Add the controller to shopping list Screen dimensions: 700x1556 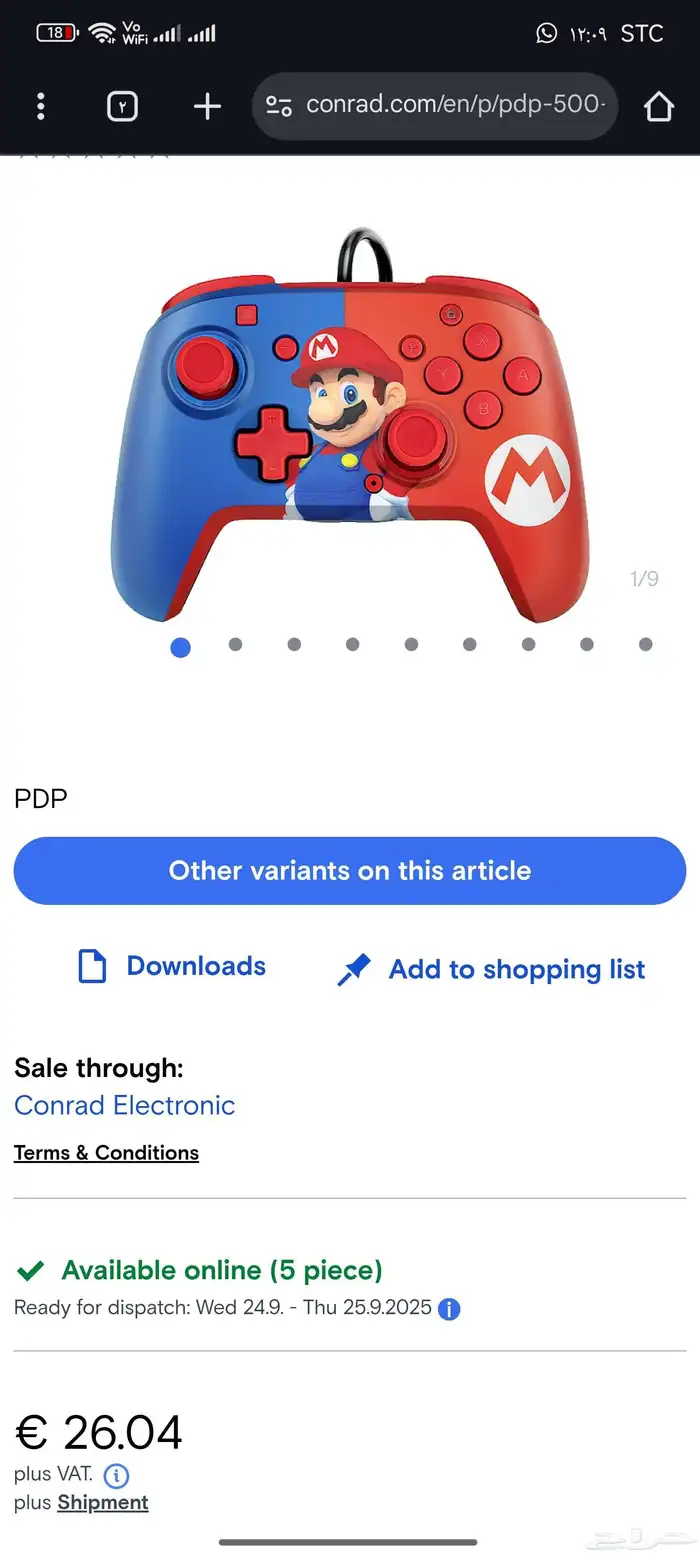coord(492,969)
